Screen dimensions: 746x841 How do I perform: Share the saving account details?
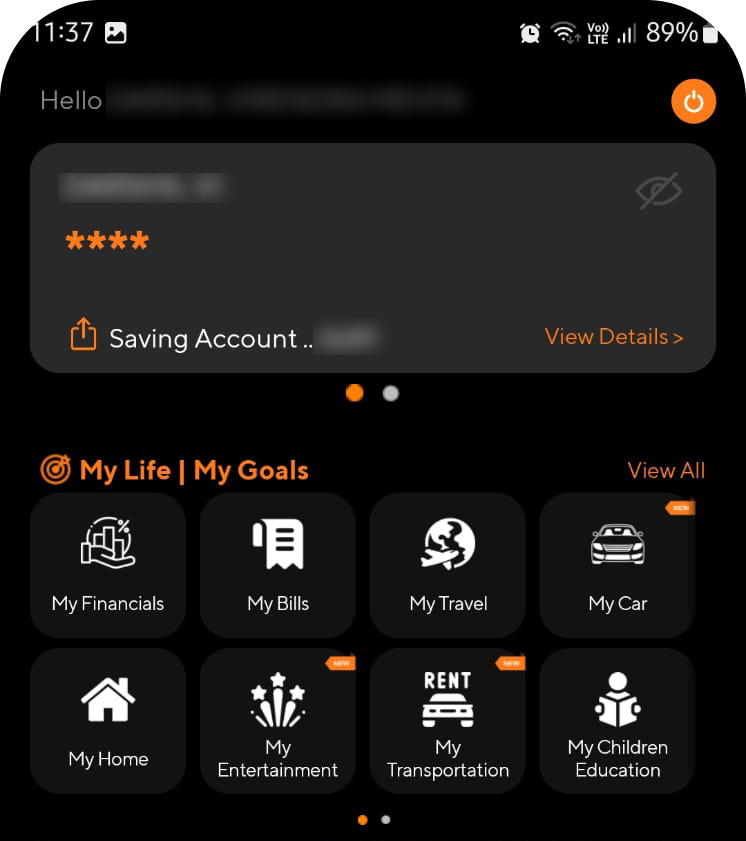[x=83, y=335]
